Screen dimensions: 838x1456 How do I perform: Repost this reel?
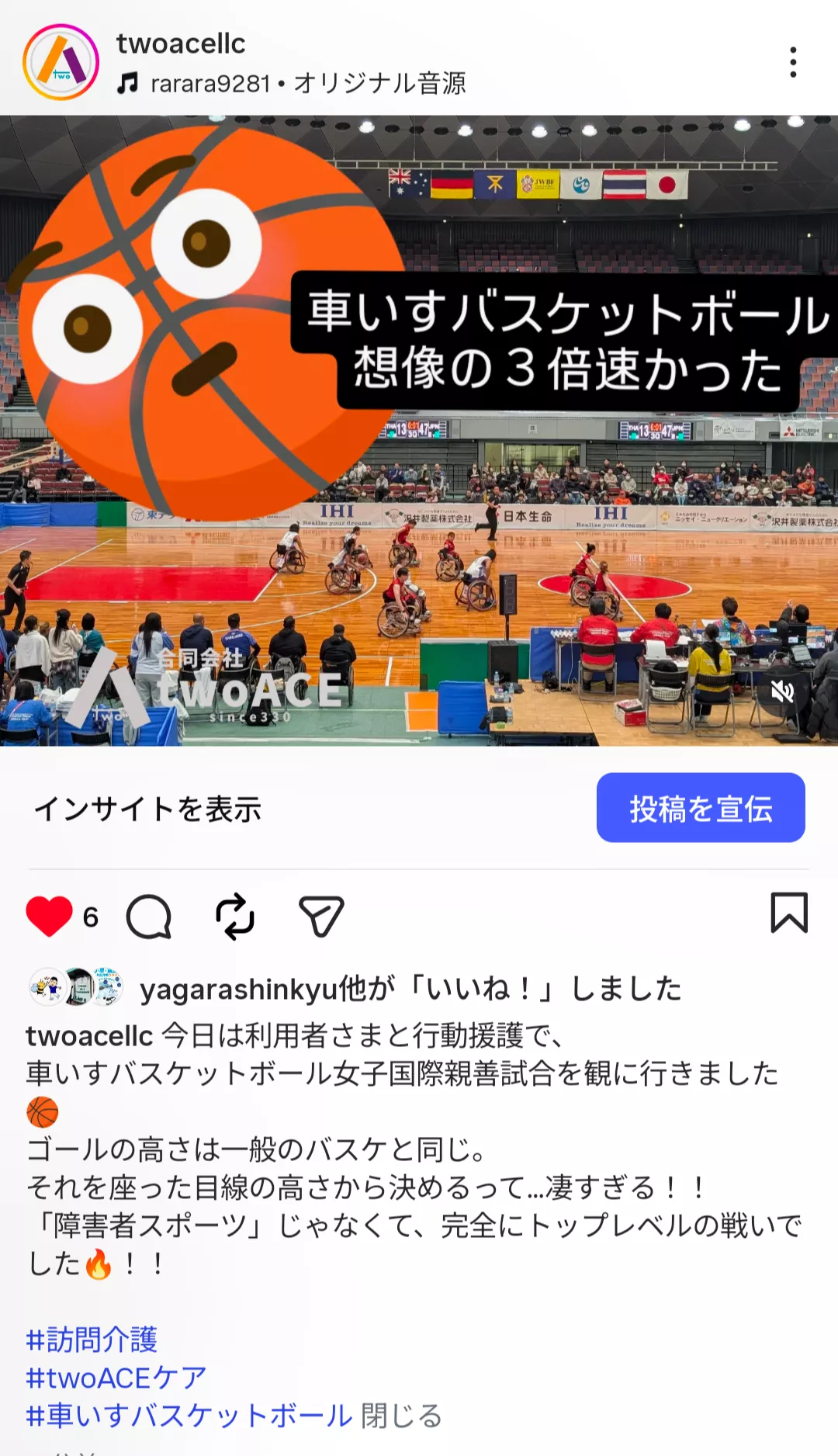click(x=234, y=917)
